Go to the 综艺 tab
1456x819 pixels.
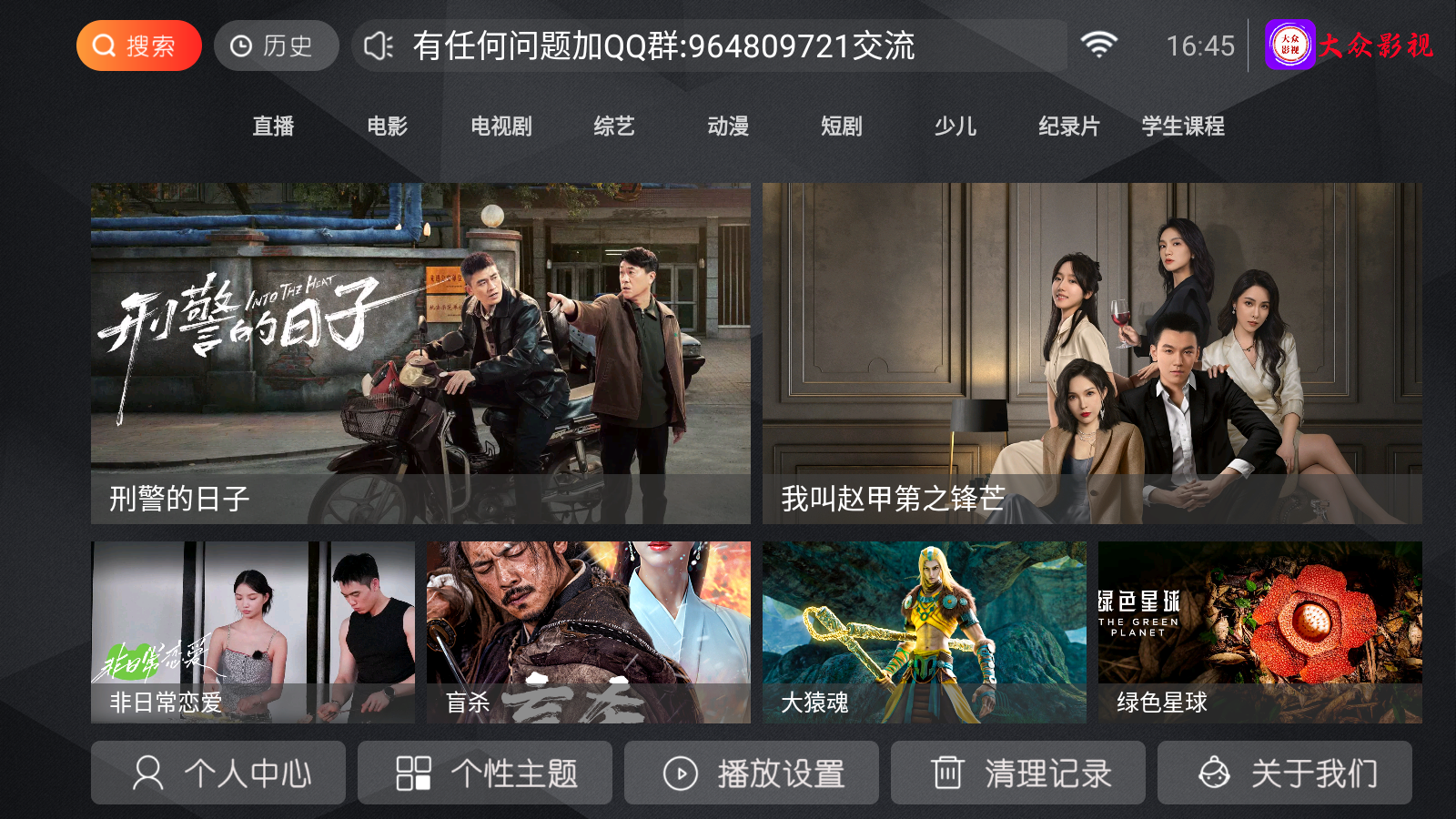(x=614, y=126)
